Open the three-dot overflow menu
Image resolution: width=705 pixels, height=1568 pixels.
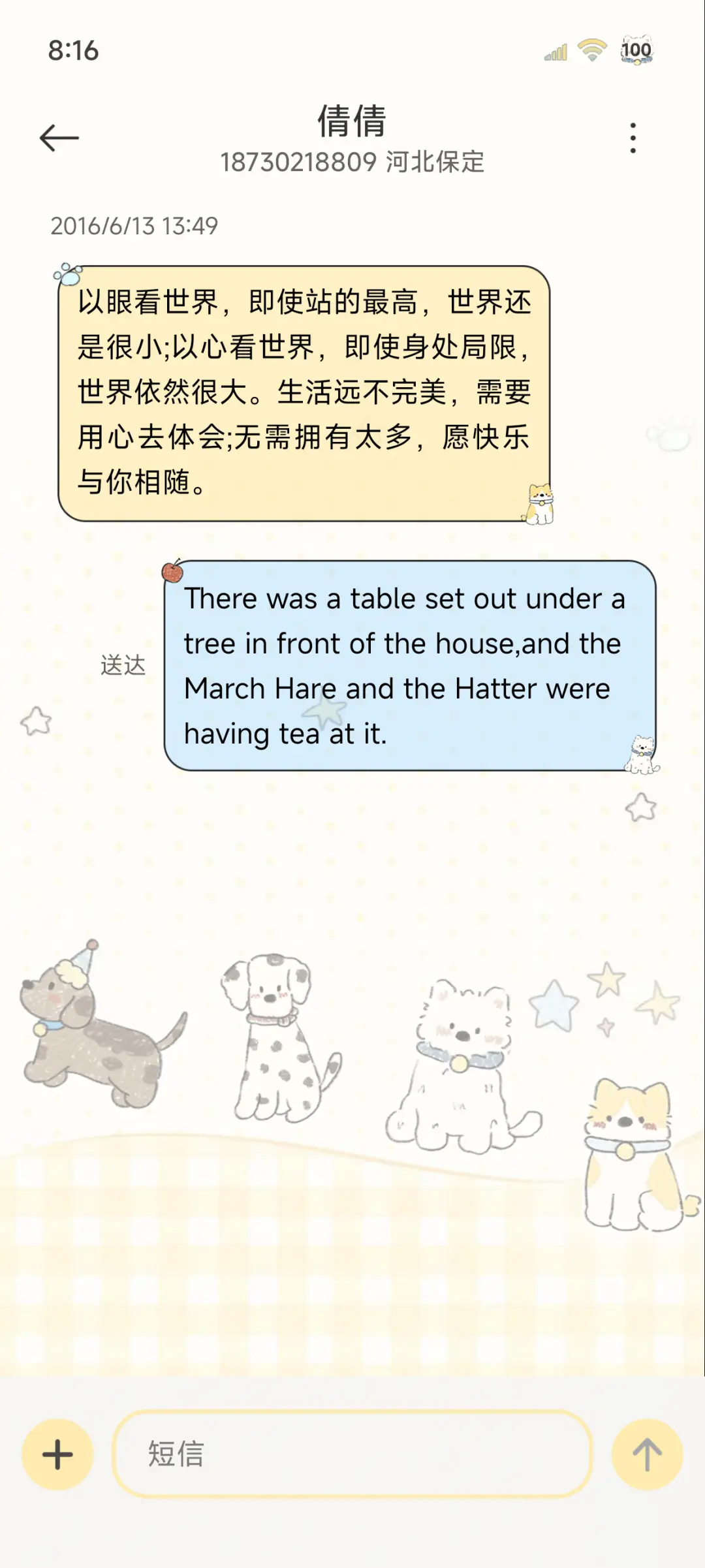pyautogui.click(x=632, y=137)
